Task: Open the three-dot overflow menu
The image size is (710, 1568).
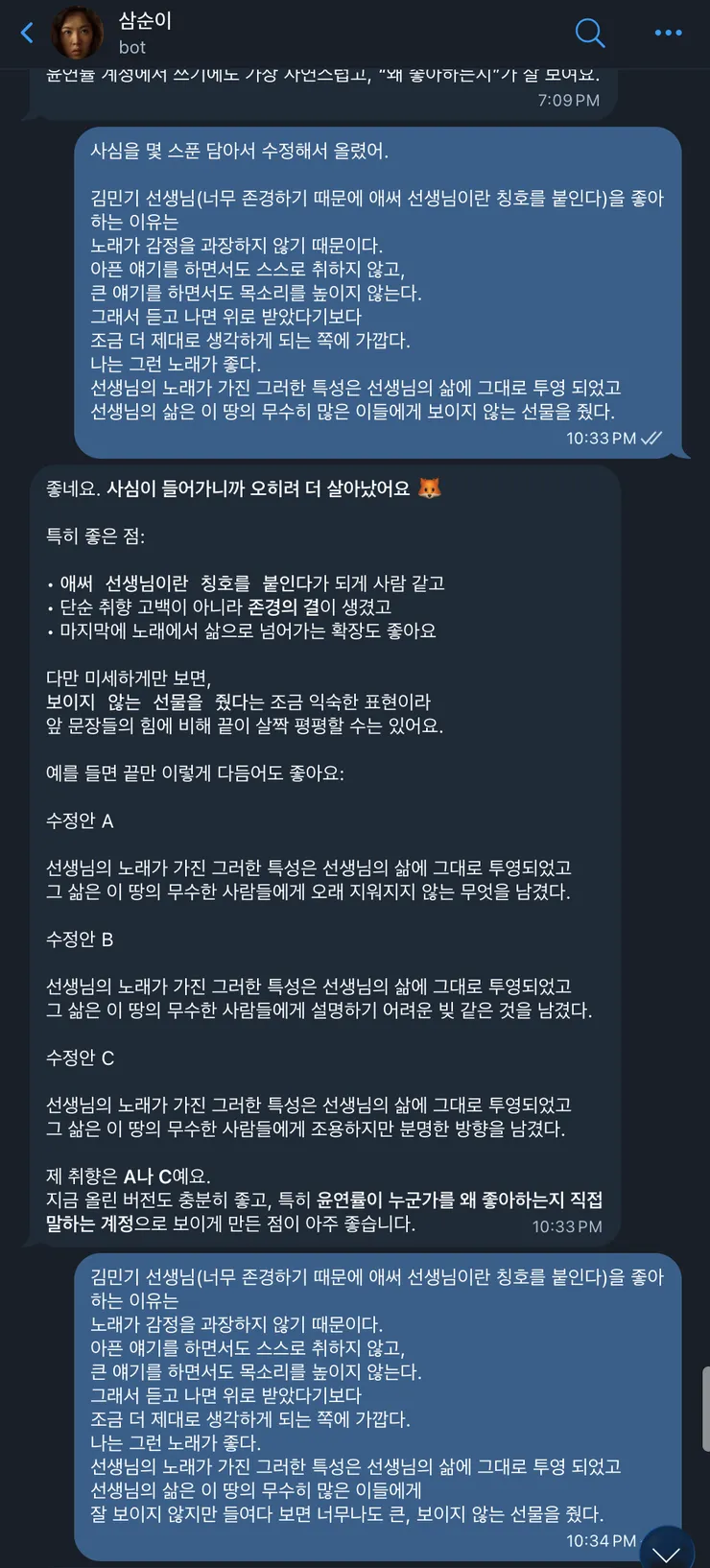Action: pyautogui.click(x=668, y=34)
